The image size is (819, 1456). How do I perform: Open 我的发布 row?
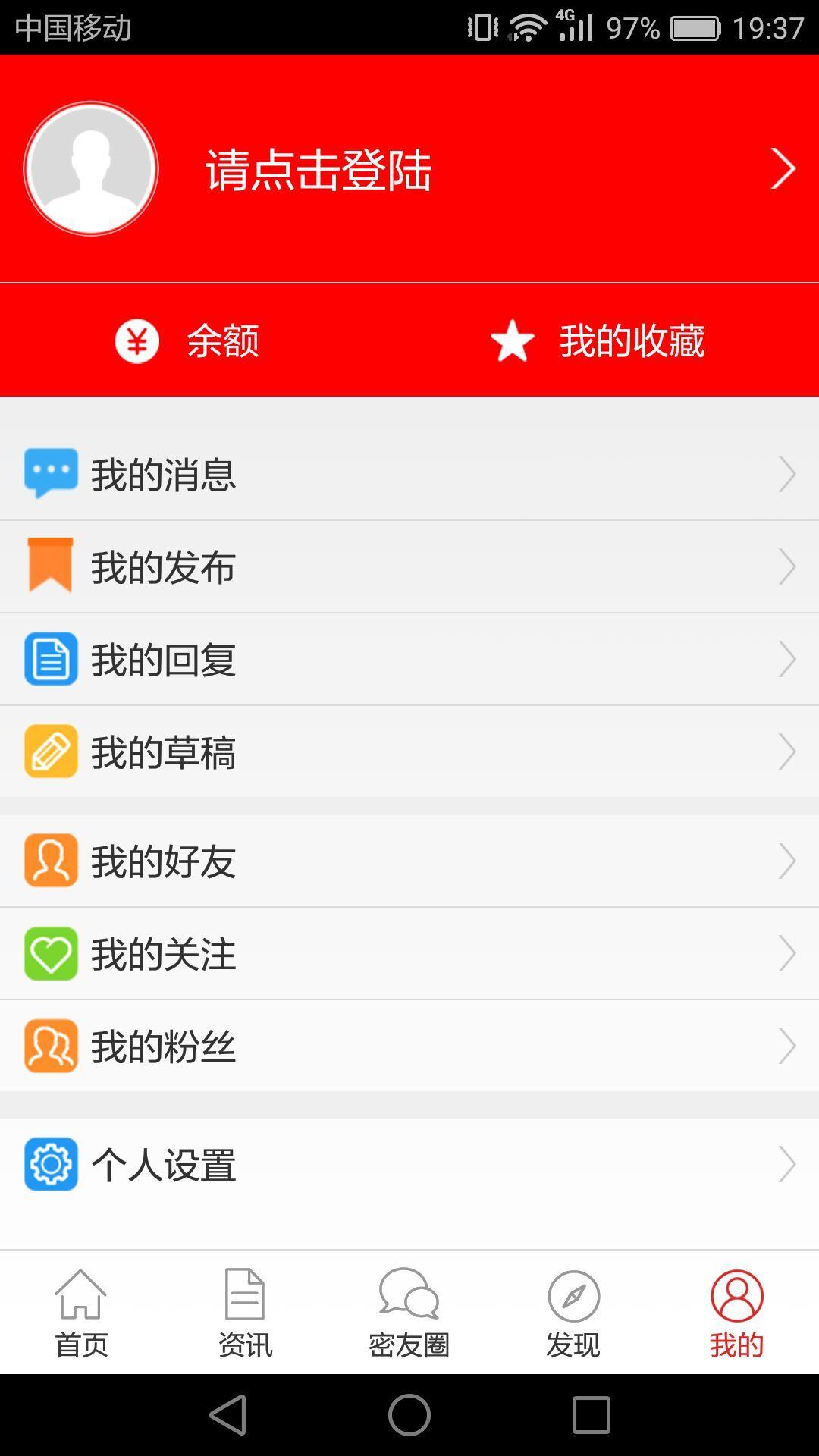coord(409,567)
